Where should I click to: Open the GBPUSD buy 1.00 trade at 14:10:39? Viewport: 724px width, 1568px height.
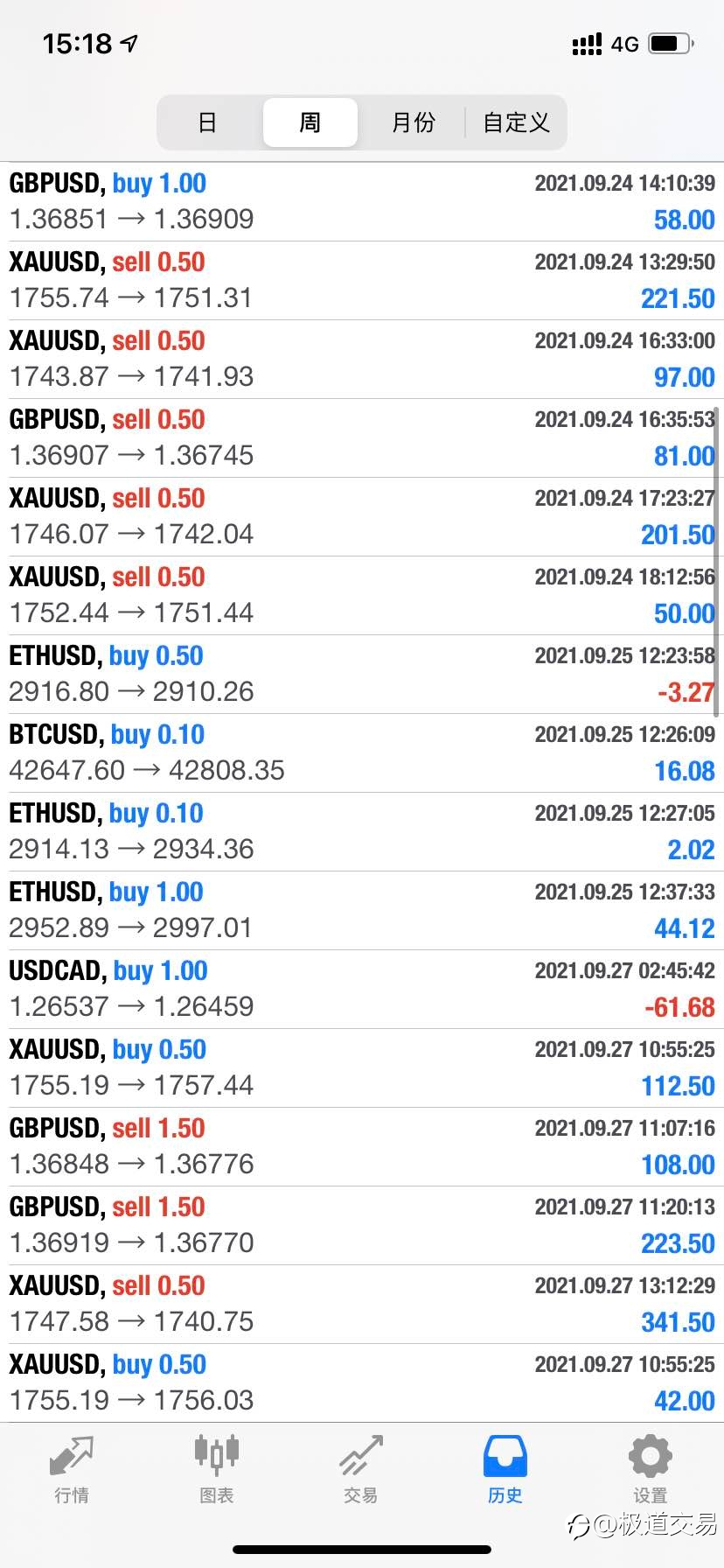point(362,202)
